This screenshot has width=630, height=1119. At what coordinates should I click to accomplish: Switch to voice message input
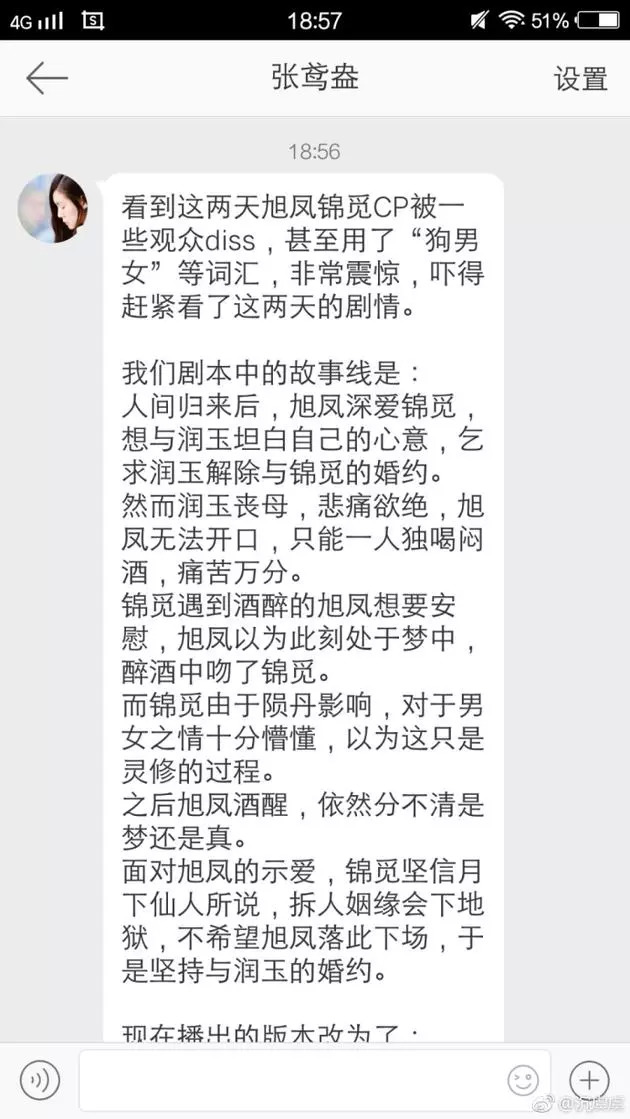click(40, 1079)
